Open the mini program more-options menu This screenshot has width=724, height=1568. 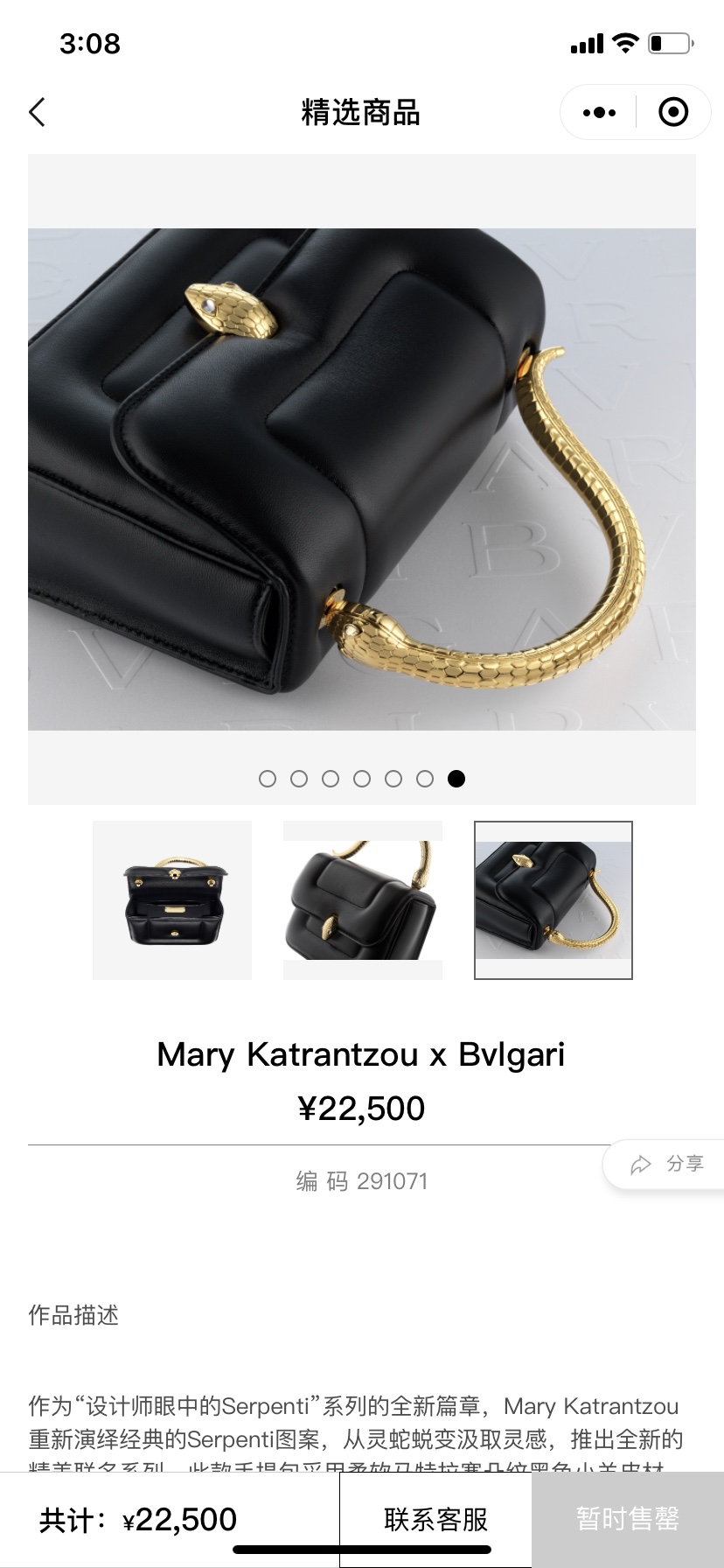599,112
